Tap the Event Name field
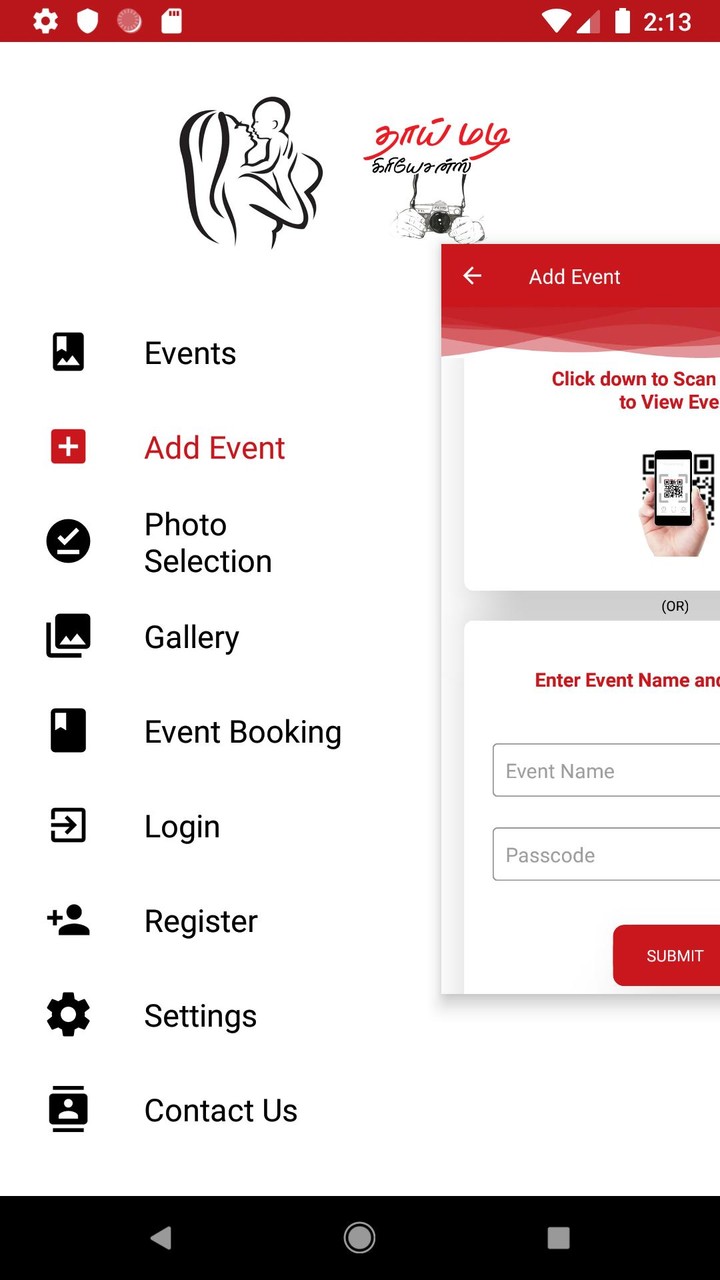This screenshot has width=720, height=1280. (x=606, y=770)
